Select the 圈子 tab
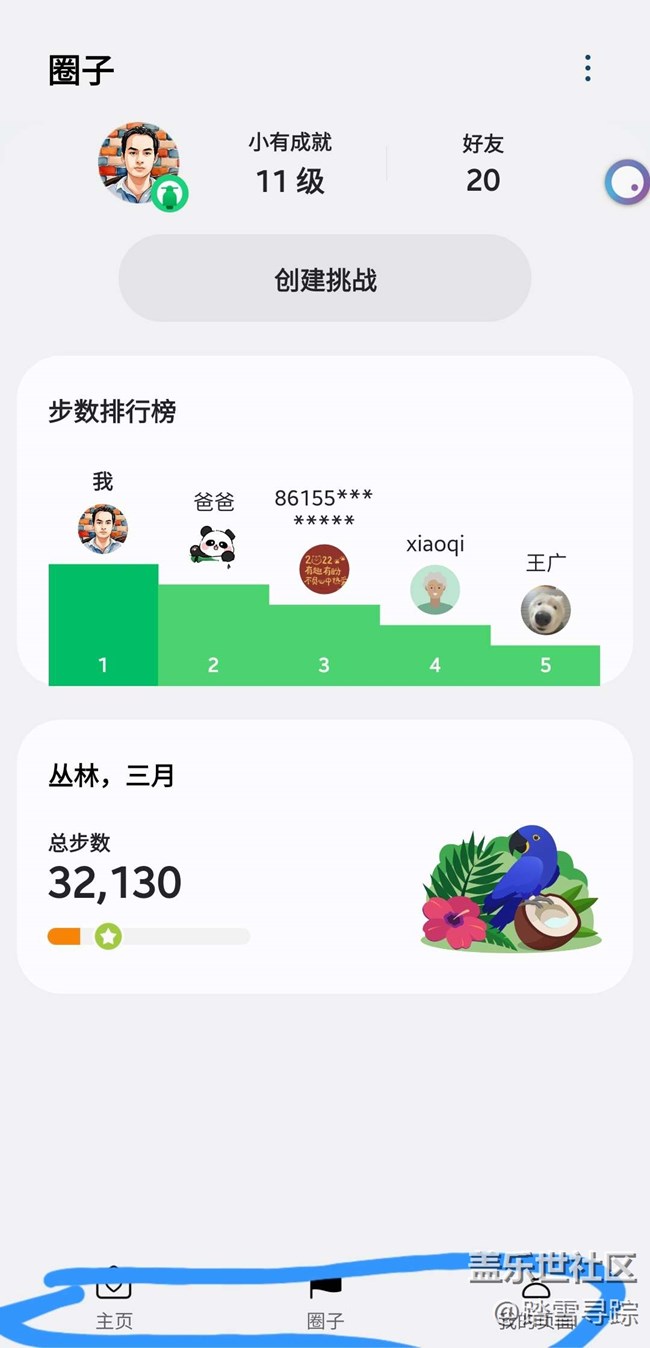The image size is (650, 1348). coord(325,1302)
